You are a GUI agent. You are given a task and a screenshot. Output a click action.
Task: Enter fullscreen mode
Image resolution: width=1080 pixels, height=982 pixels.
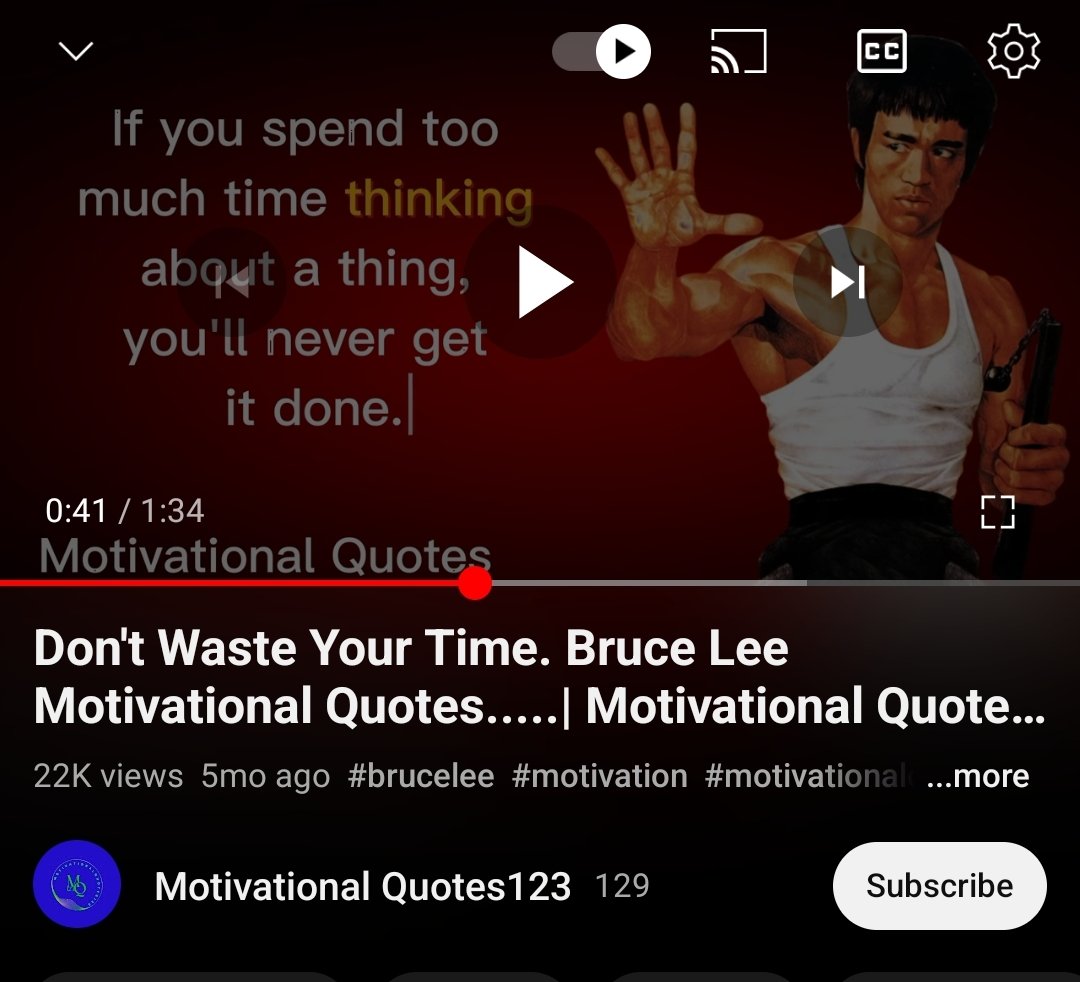(997, 511)
